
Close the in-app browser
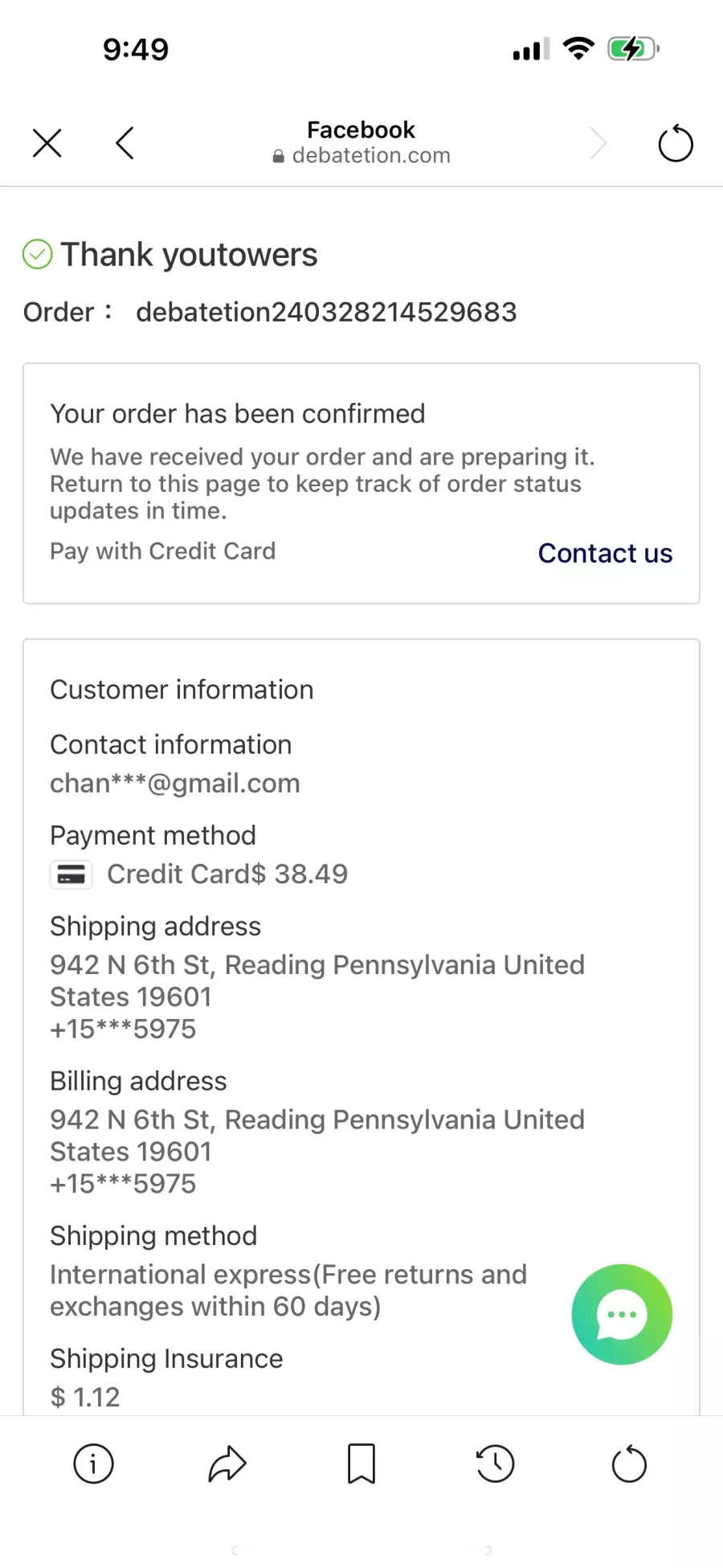(x=47, y=144)
